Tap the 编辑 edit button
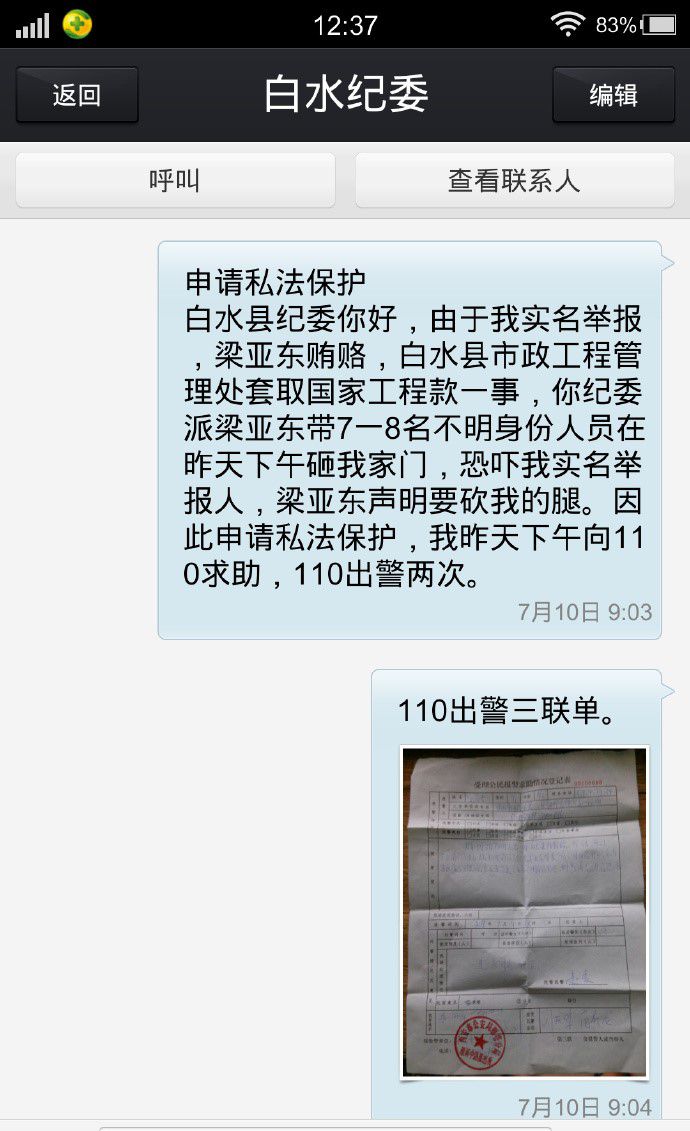The height and width of the screenshot is (1131, 690). 613,95
